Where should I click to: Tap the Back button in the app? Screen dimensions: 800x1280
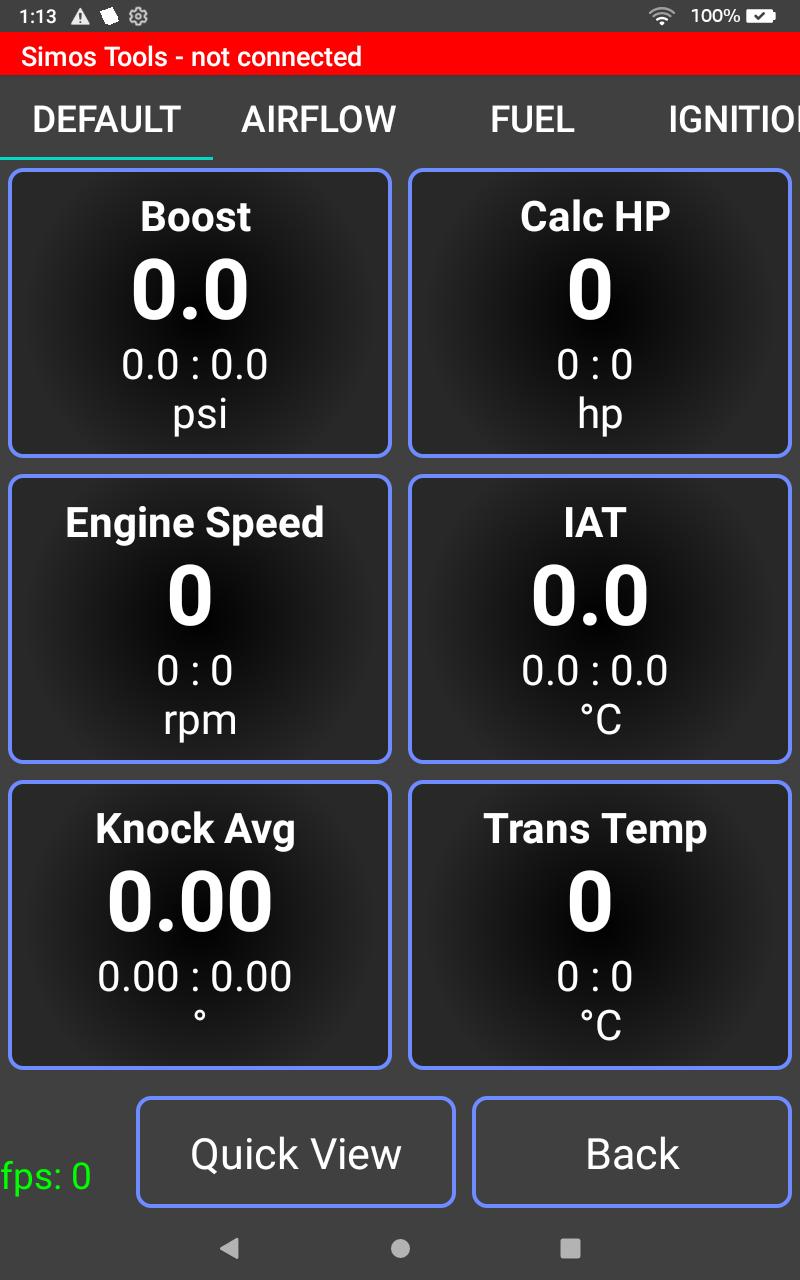pyautogui.click(x=632, y=1152)
